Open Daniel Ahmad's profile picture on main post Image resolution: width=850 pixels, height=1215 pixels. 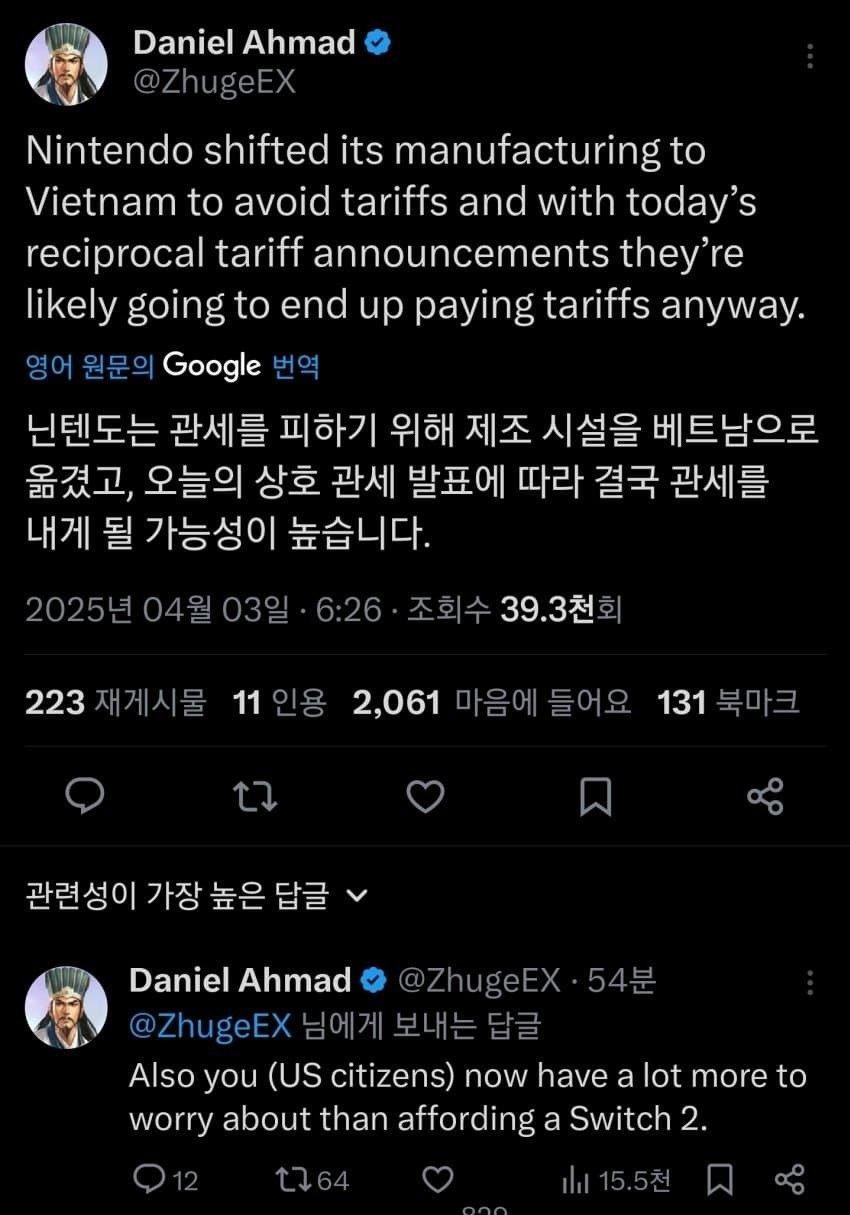click(x=65, y=64)
